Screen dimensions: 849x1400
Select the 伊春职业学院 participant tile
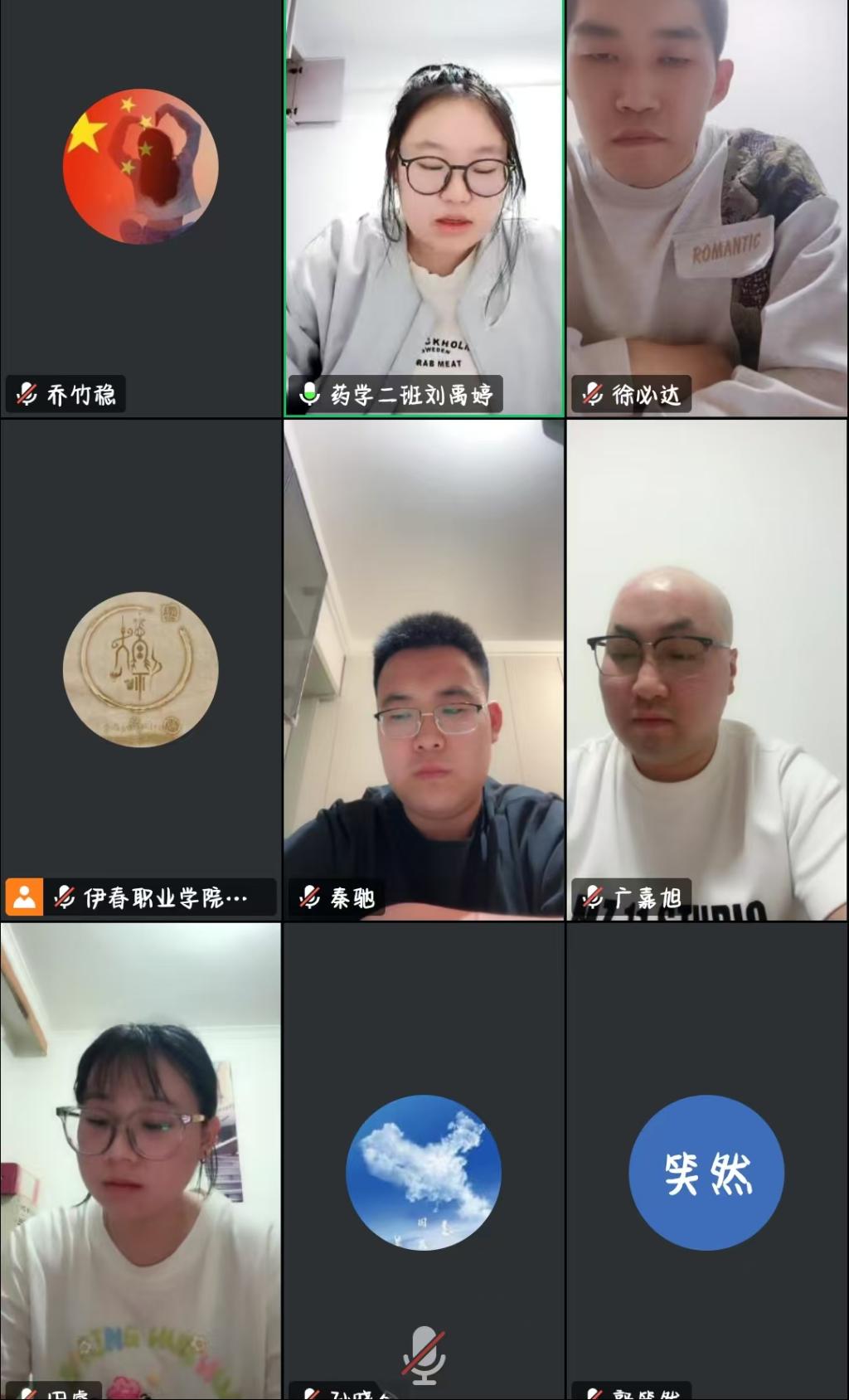pos(141,668)
